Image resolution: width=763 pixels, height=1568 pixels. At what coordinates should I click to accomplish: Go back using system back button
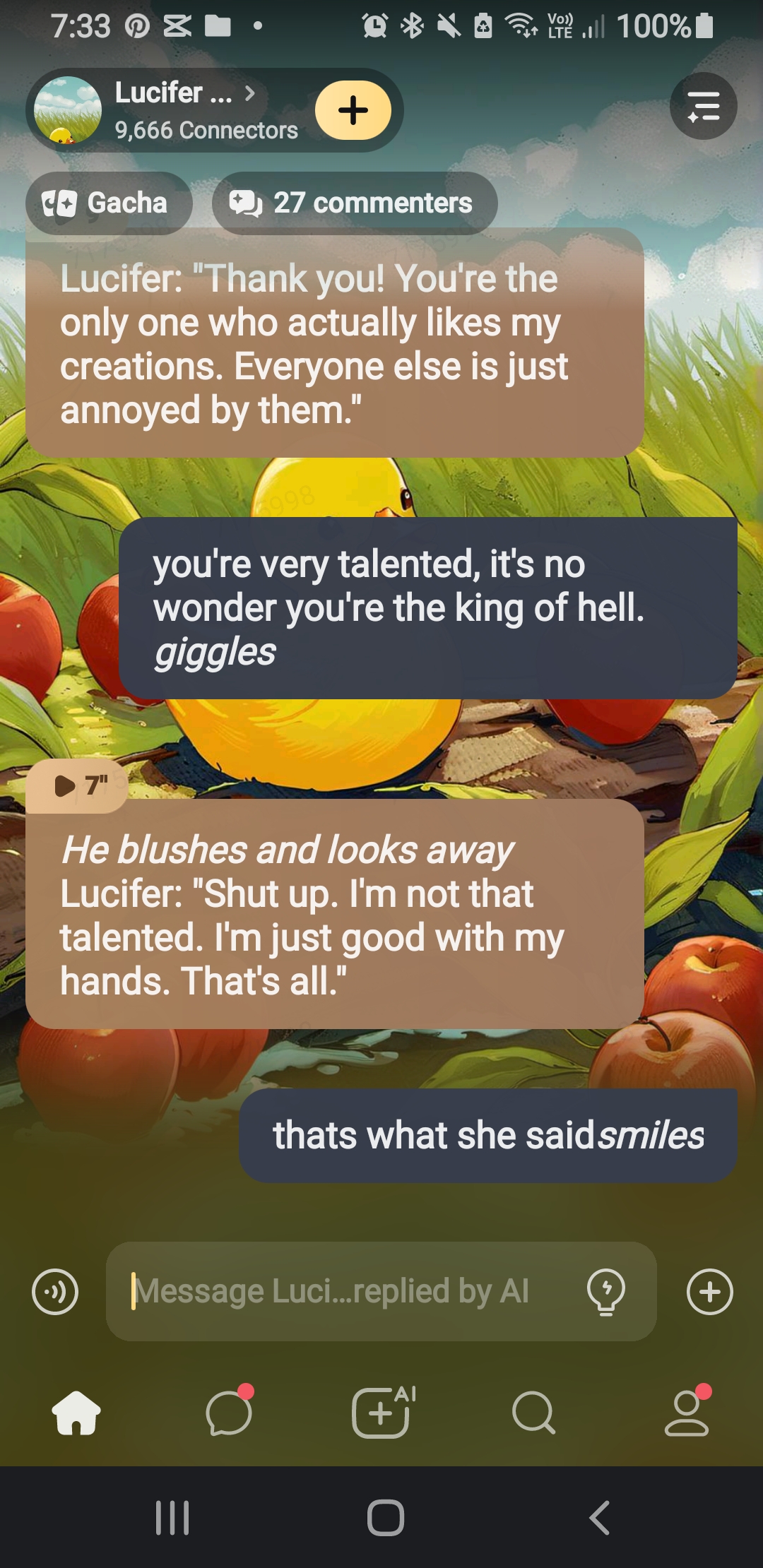coord(599,1517)
